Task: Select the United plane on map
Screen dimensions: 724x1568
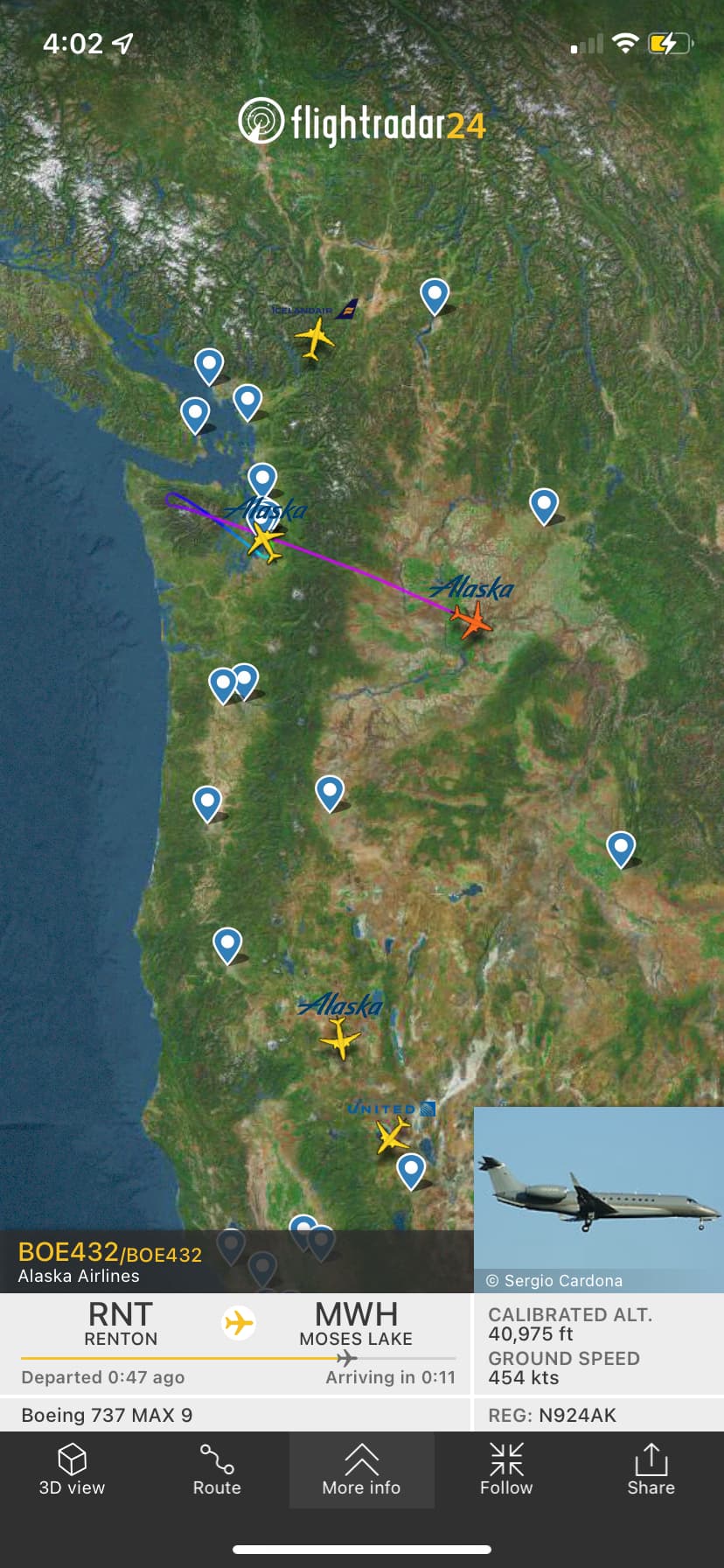Action: pos(393,1135)
